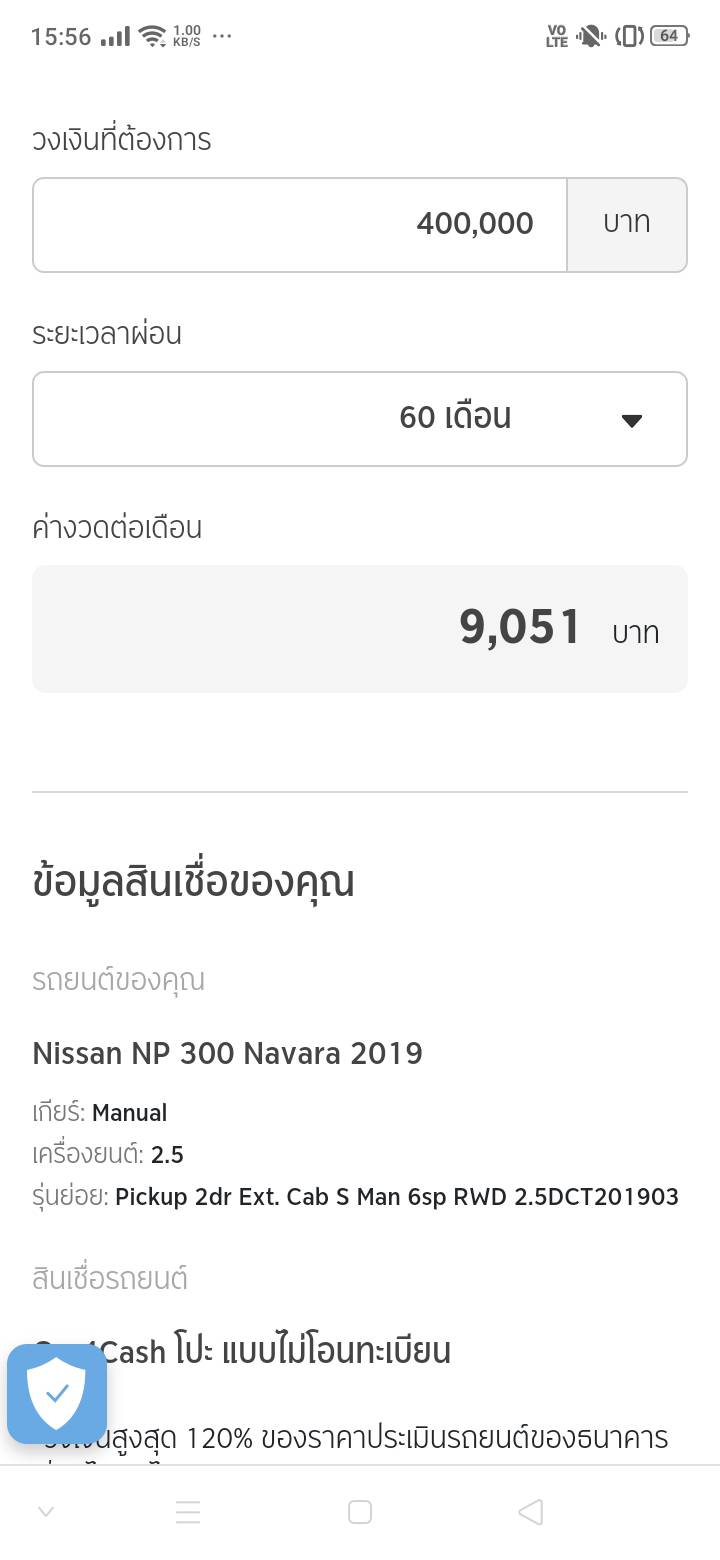Open the system recent apps menu button
720x1560 pixels.
click(188, 1512)
